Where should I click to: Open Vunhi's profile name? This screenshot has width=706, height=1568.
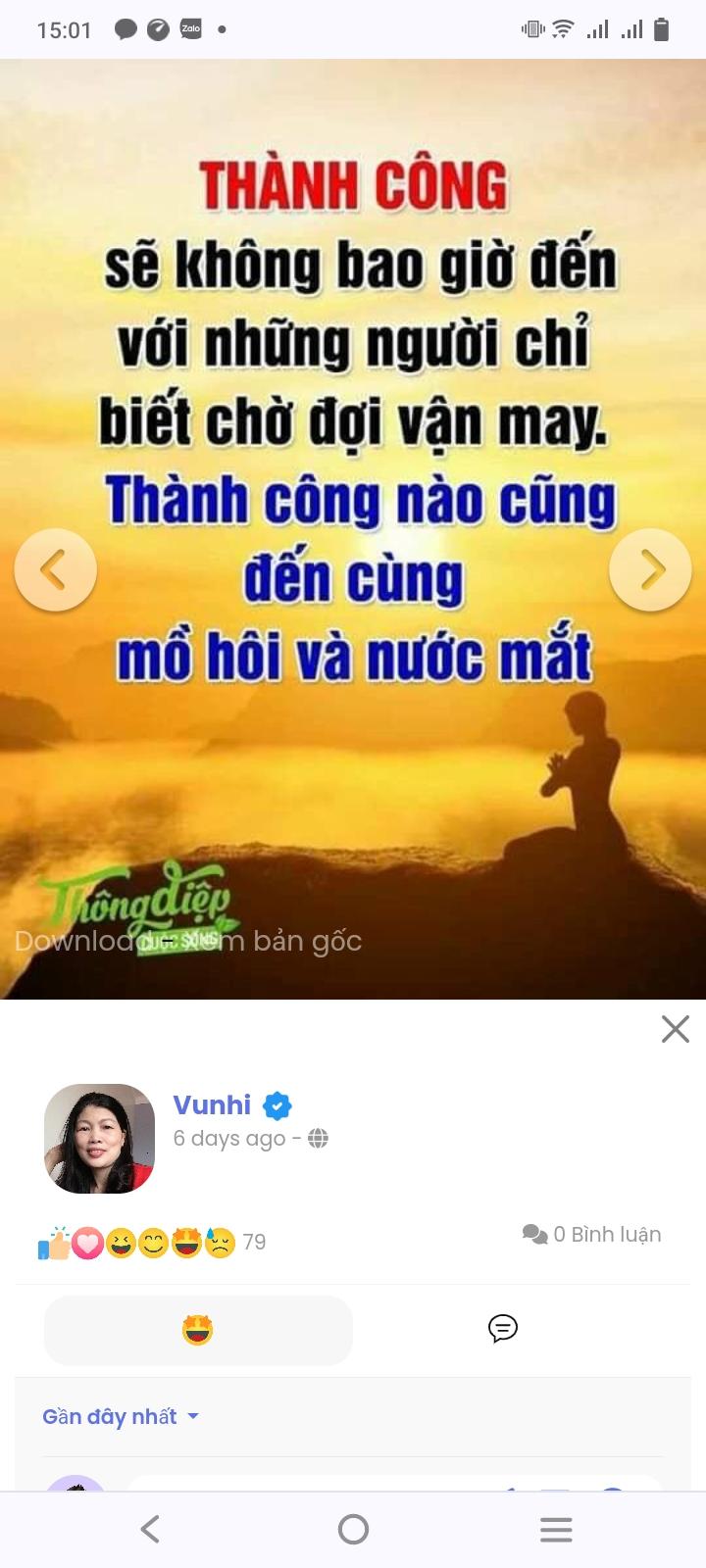tap(212, 1104)
